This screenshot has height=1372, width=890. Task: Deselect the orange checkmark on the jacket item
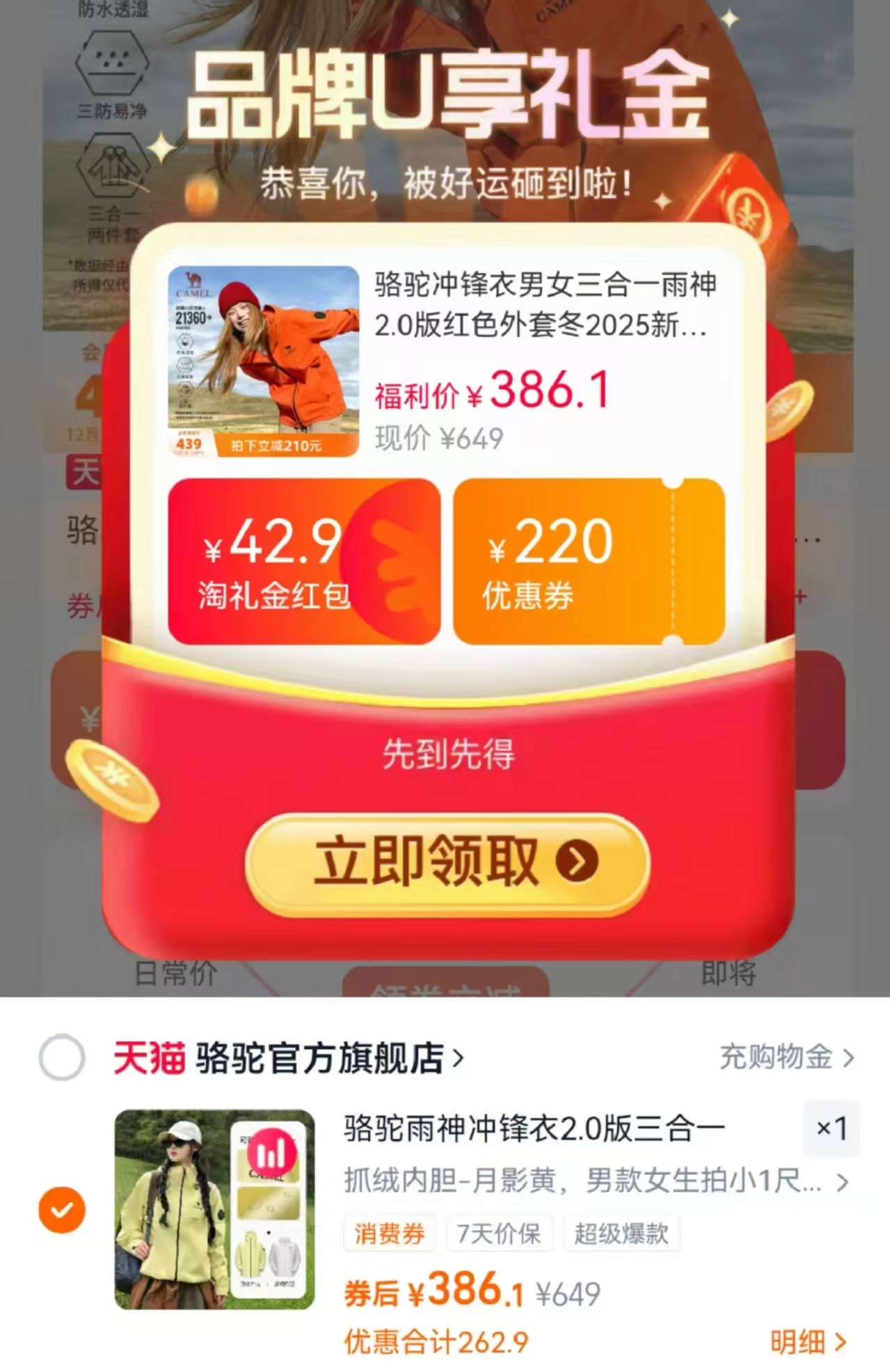point(62,1209)
